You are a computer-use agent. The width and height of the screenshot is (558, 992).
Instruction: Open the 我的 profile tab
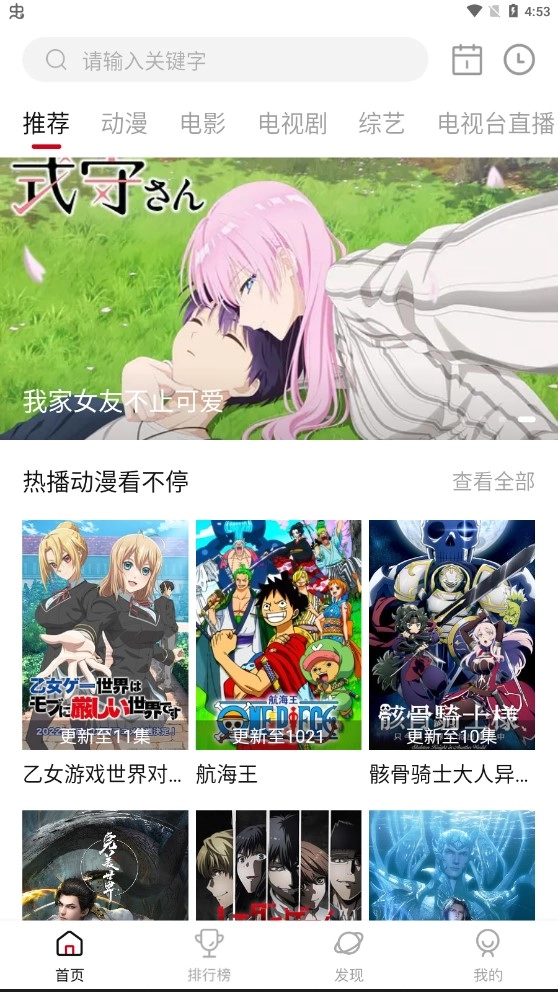488,956
